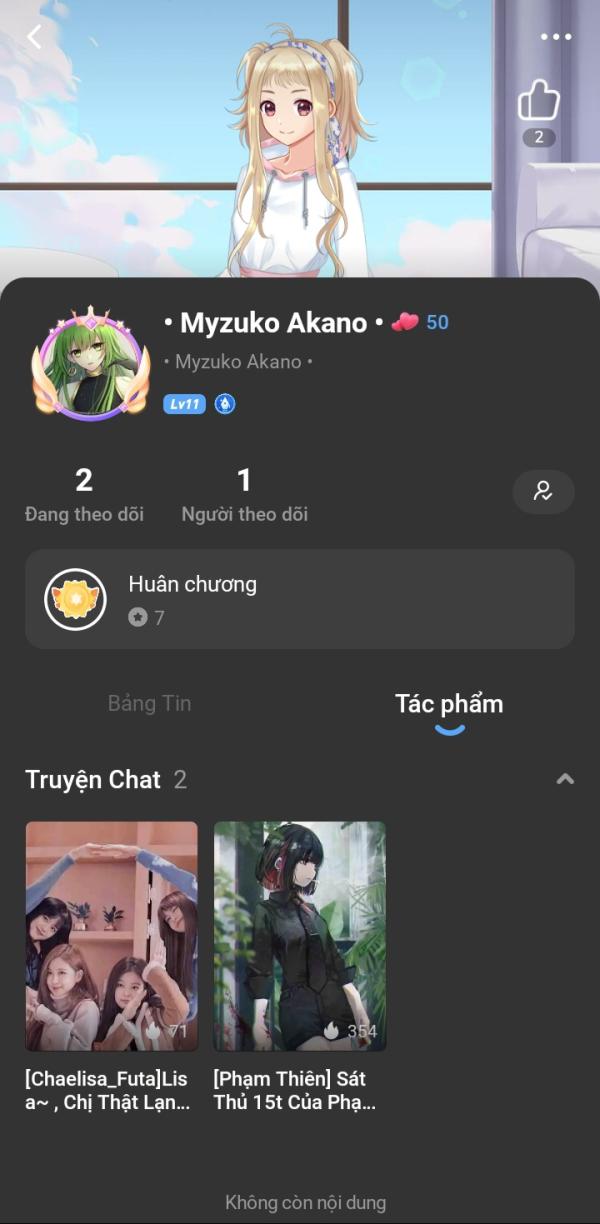Go back using the top-left arrow
Image resolution: width=600 pixels, height=1224 pixels.
click(35, 37)
